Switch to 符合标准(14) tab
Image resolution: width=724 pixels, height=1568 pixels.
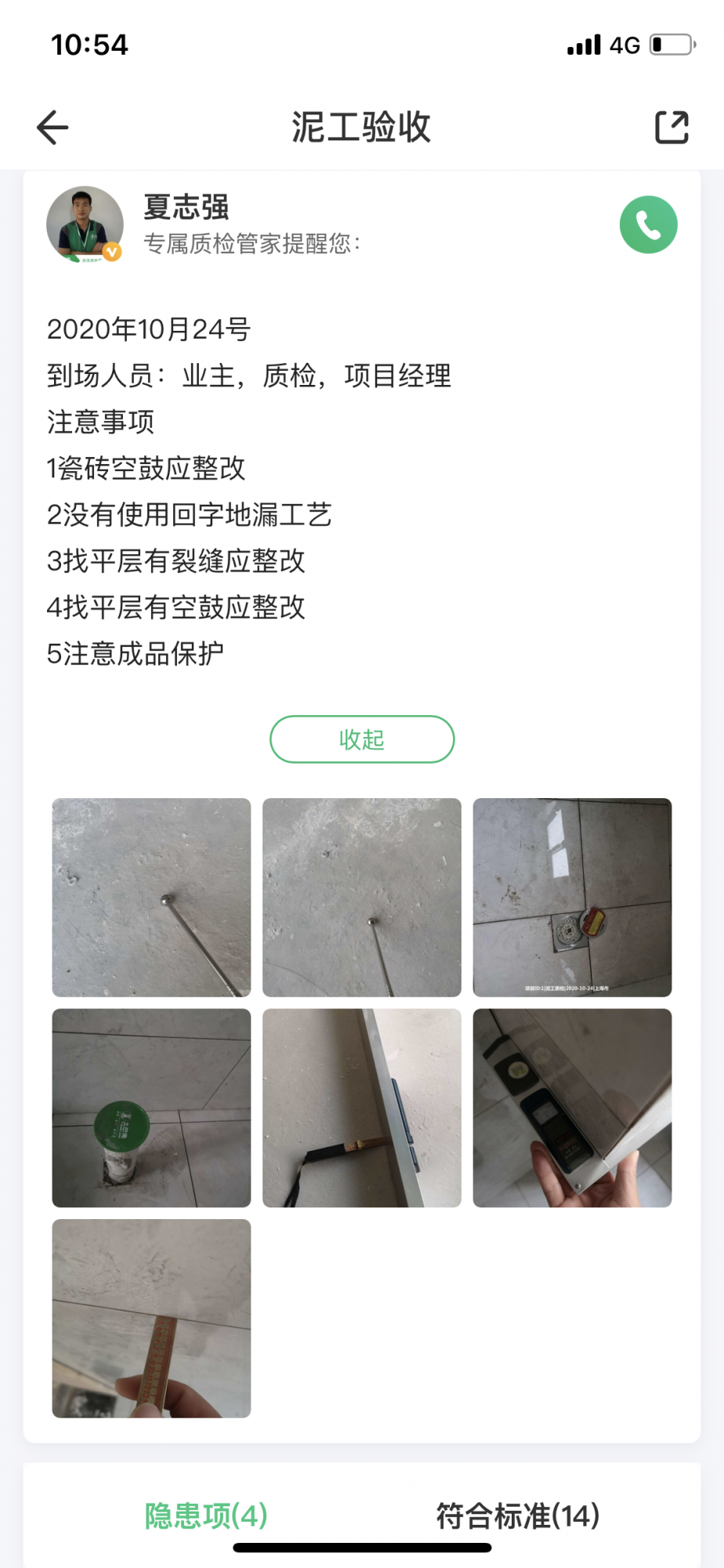518,1515
